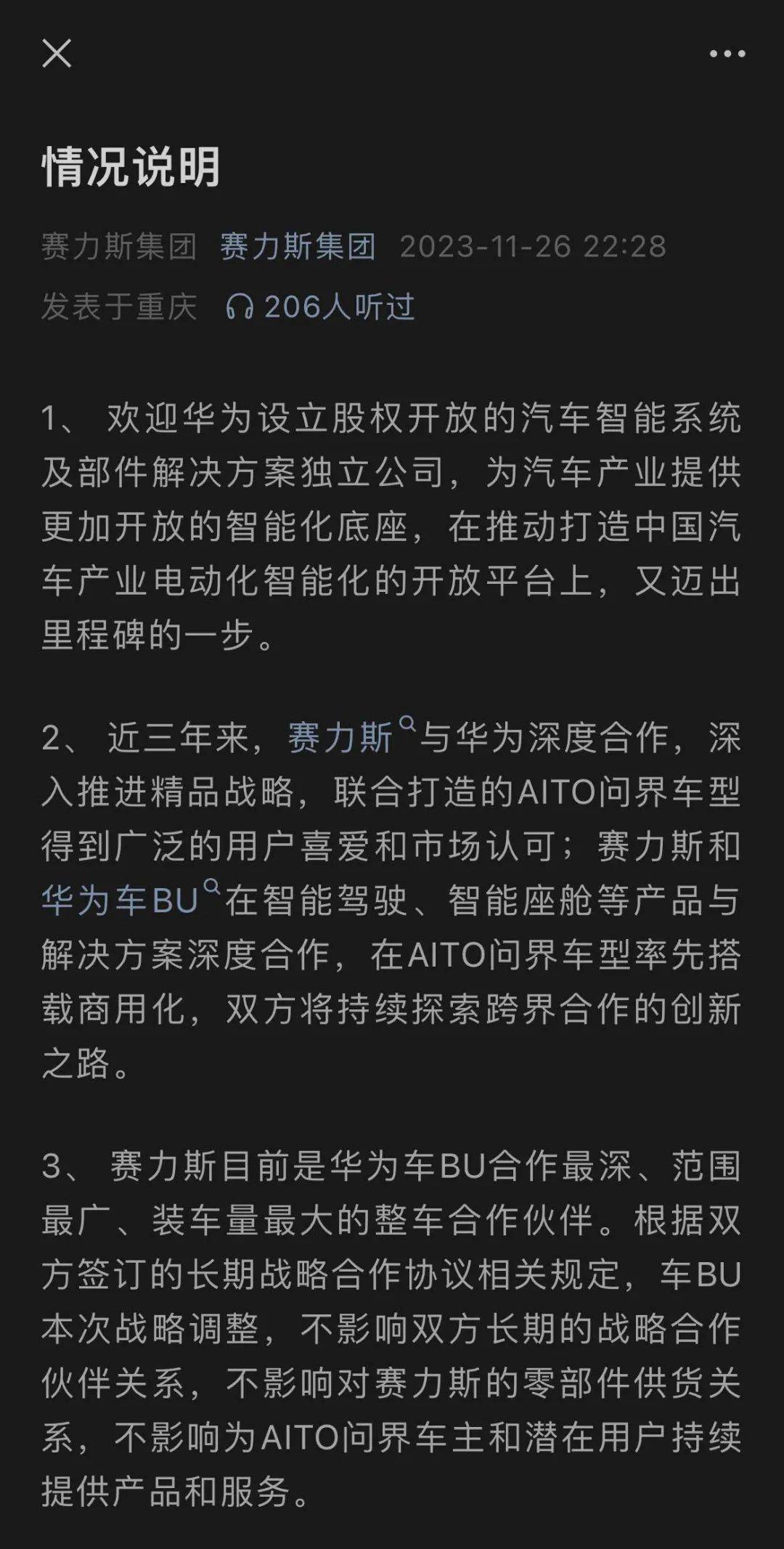
Task: Search the highlighted 华为车BU keyword
Action: tap(128, 900)
